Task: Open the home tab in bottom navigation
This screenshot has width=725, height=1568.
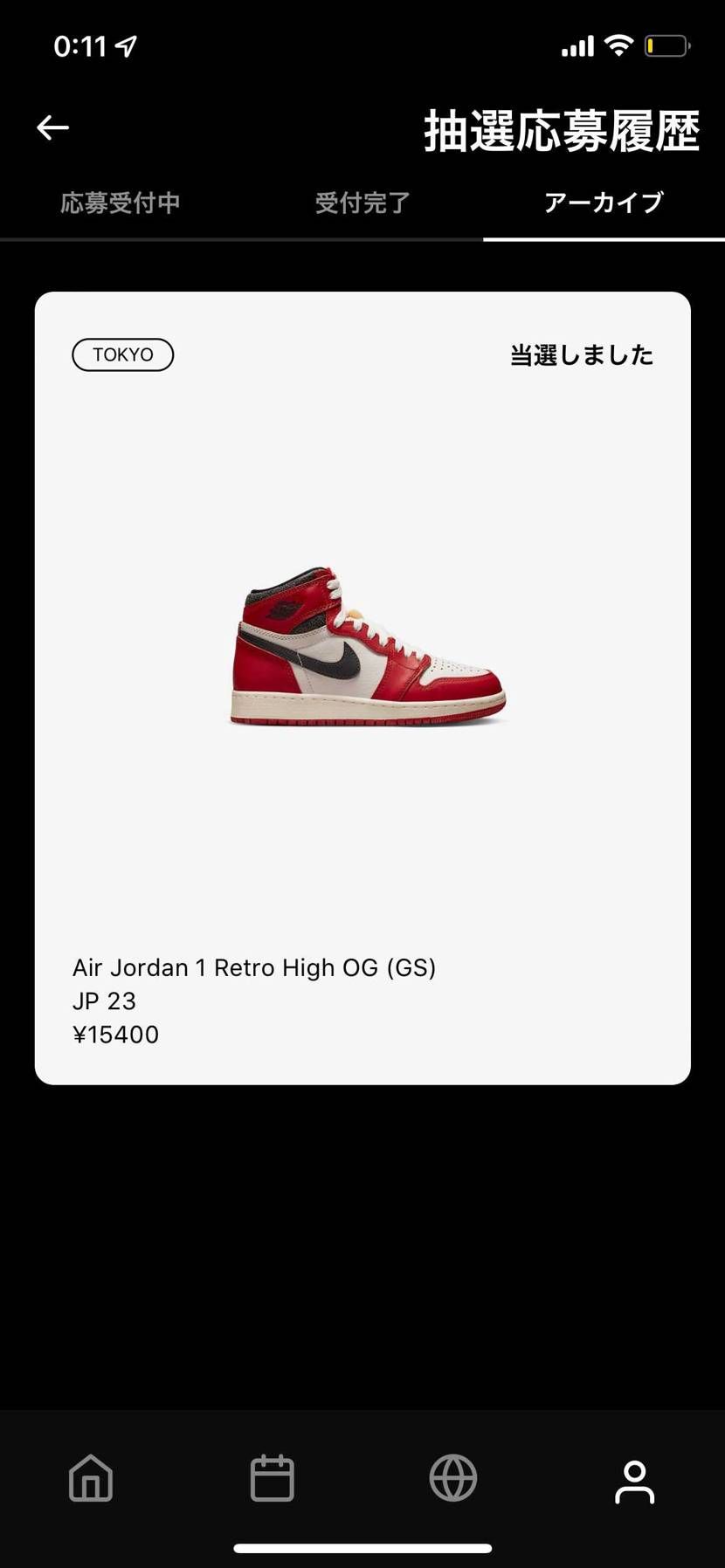Action: tap(91, 1477)
